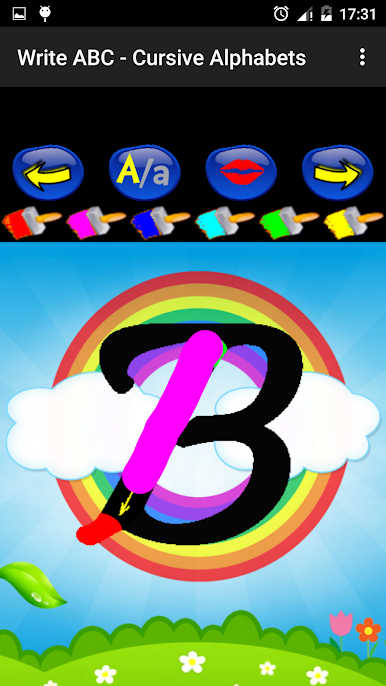Switch to the green paint brush
386x686 pixels.
(289, 223)
